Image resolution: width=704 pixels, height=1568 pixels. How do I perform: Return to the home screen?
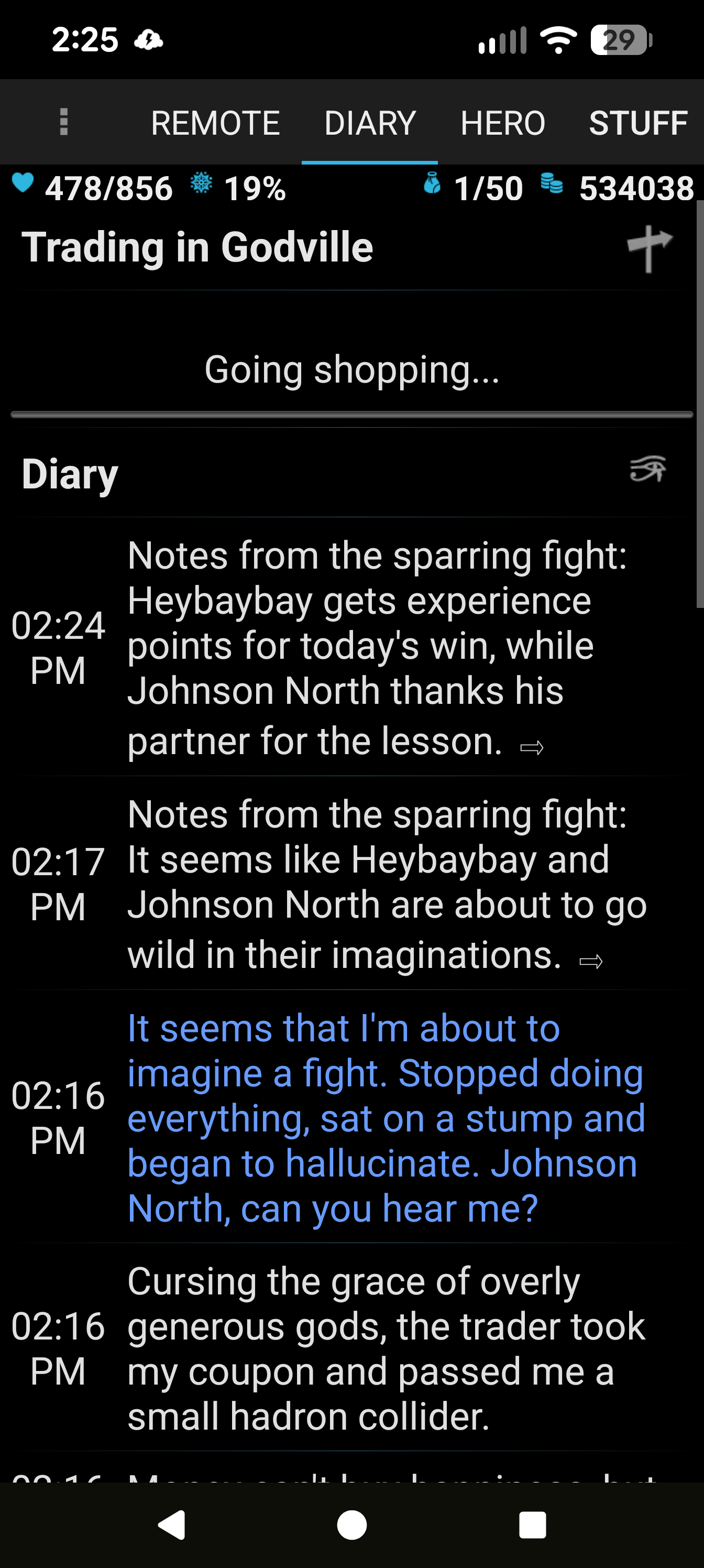click(x=351, y=1525)
